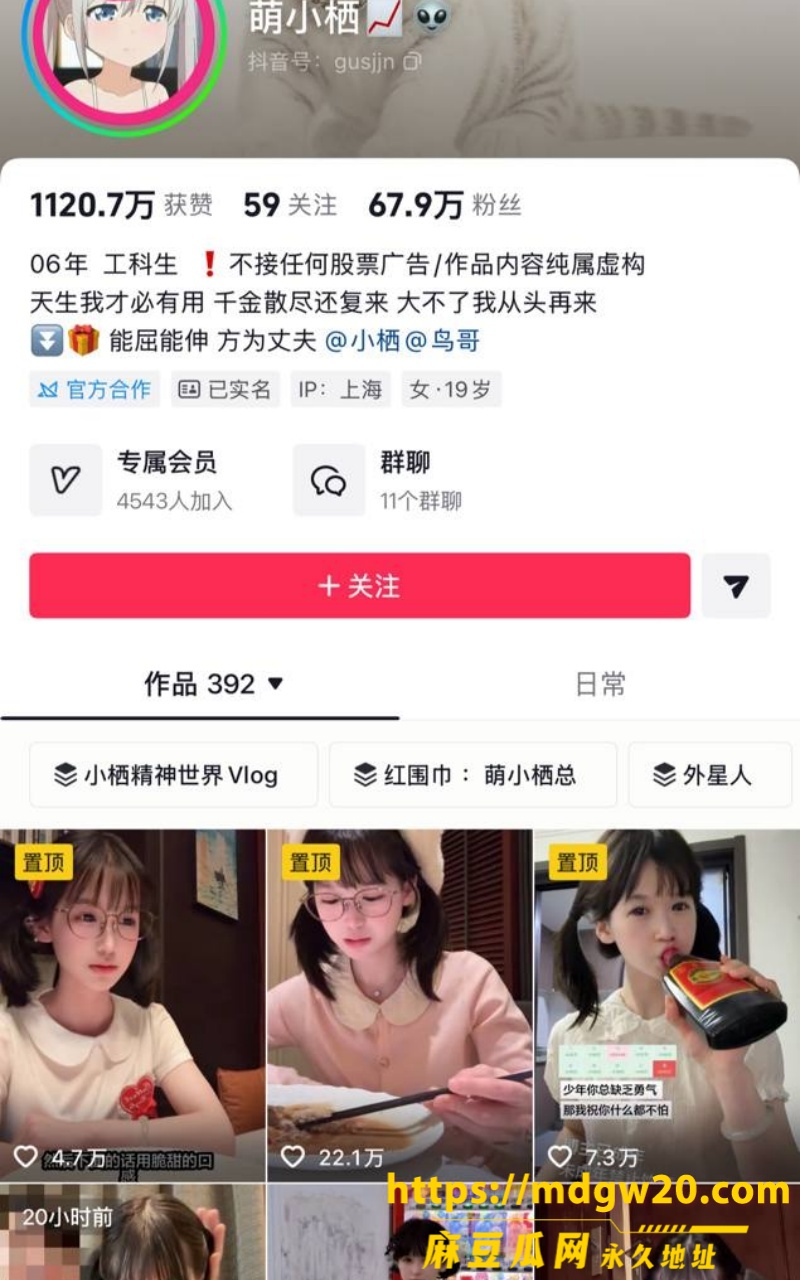Image resolution: width=800 pixels, height=1280 pixels.
Task: Tap the red 关注 follow button
Action: pyautogui.click(x=360, y=586)
